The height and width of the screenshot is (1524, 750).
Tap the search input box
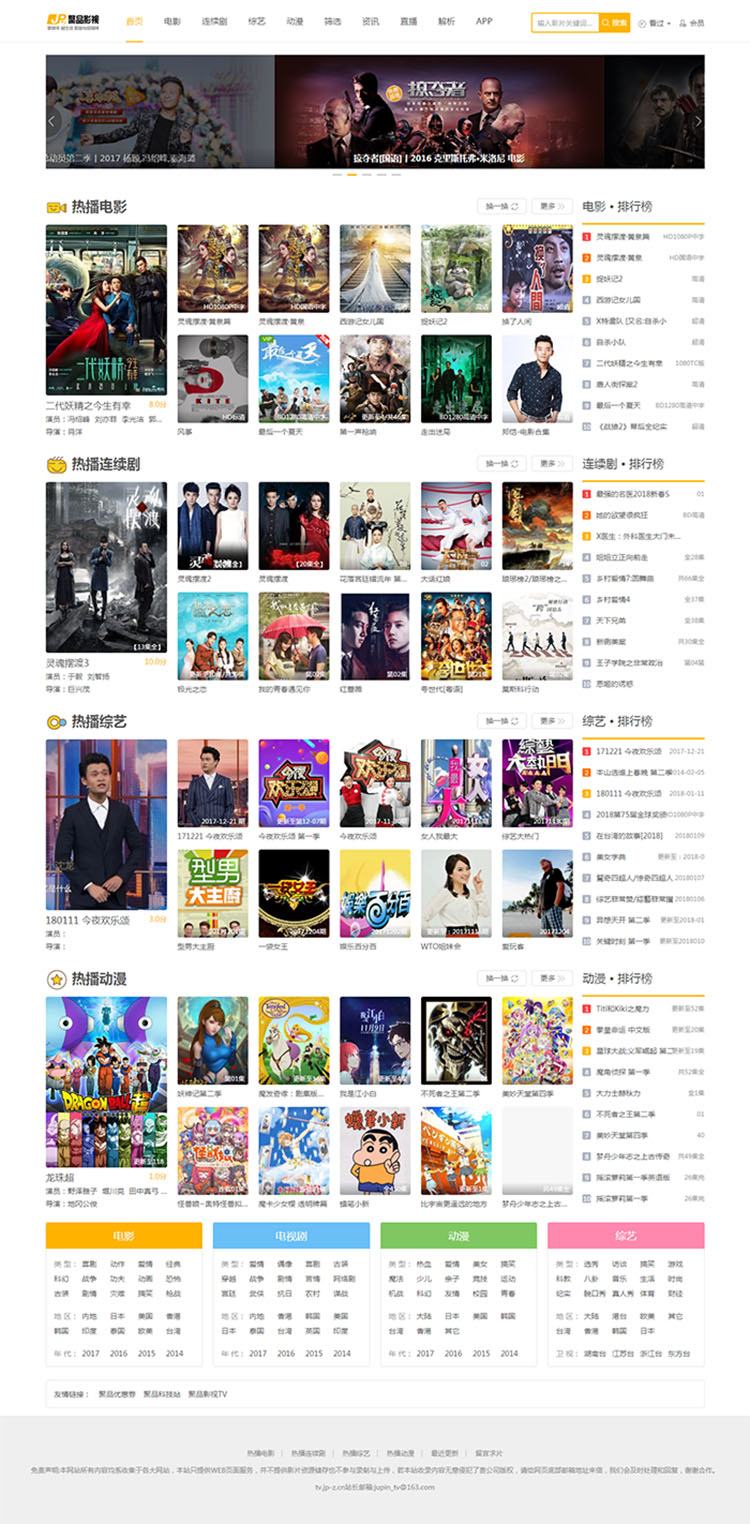pos(565,22)
